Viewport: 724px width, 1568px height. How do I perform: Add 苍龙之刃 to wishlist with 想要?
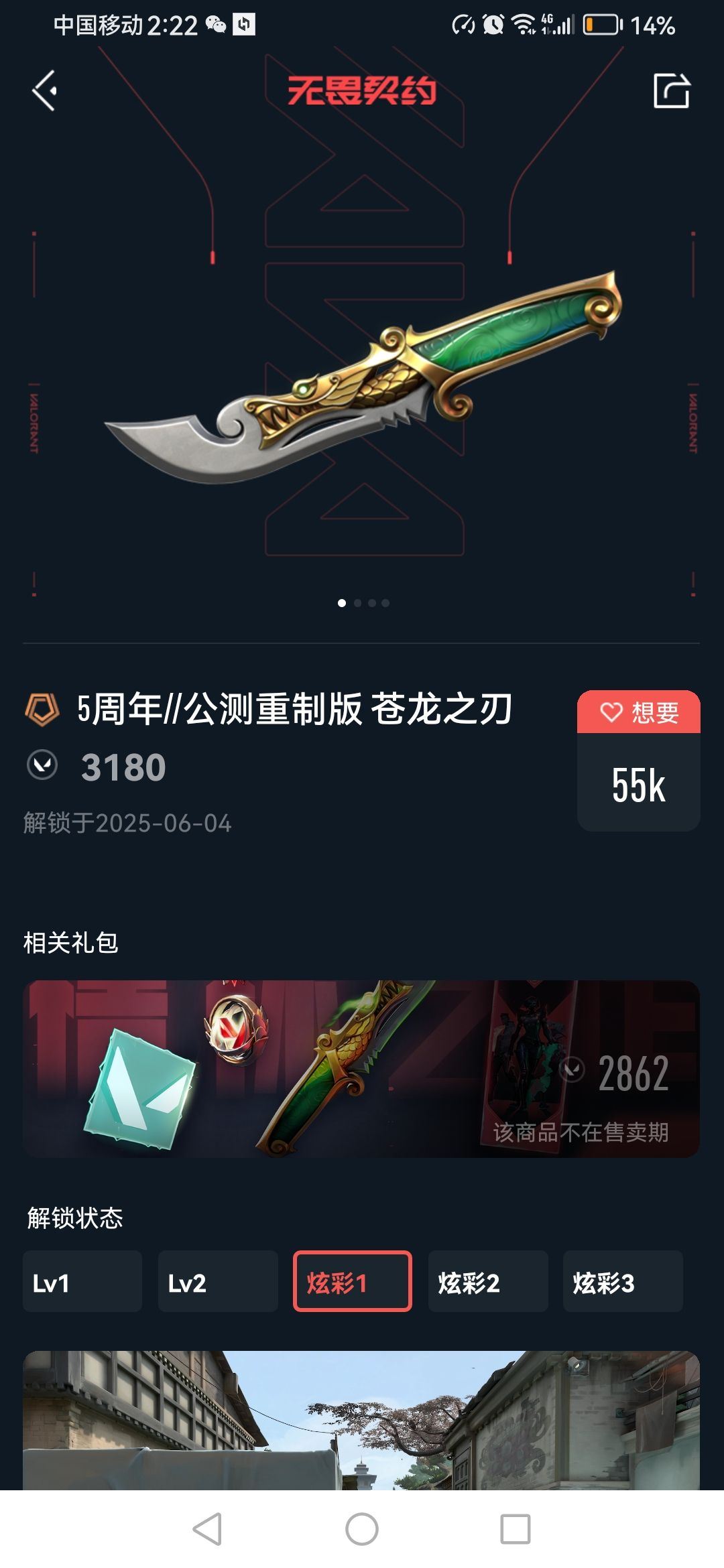coord(638,712)
